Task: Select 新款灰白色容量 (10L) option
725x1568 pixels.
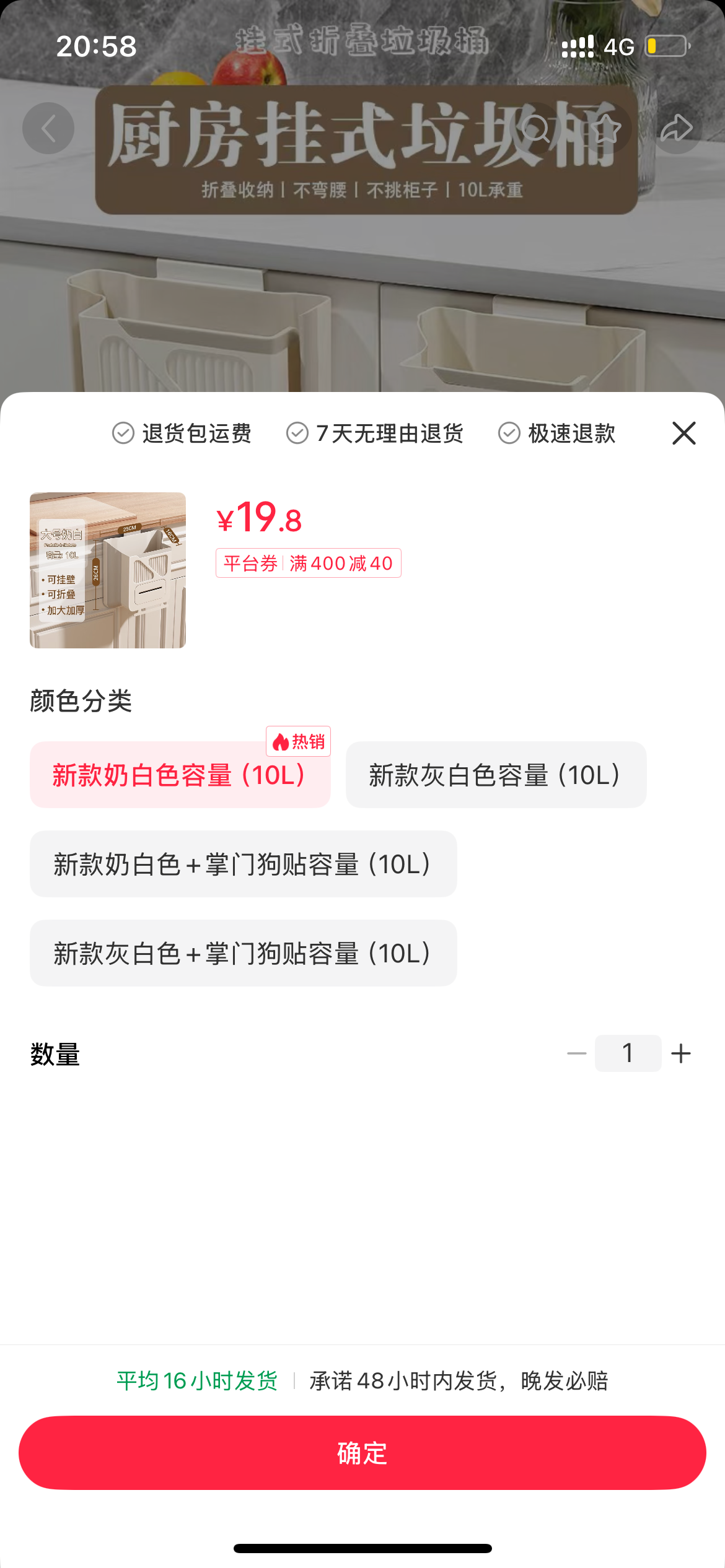Action: tap(496, 775)
